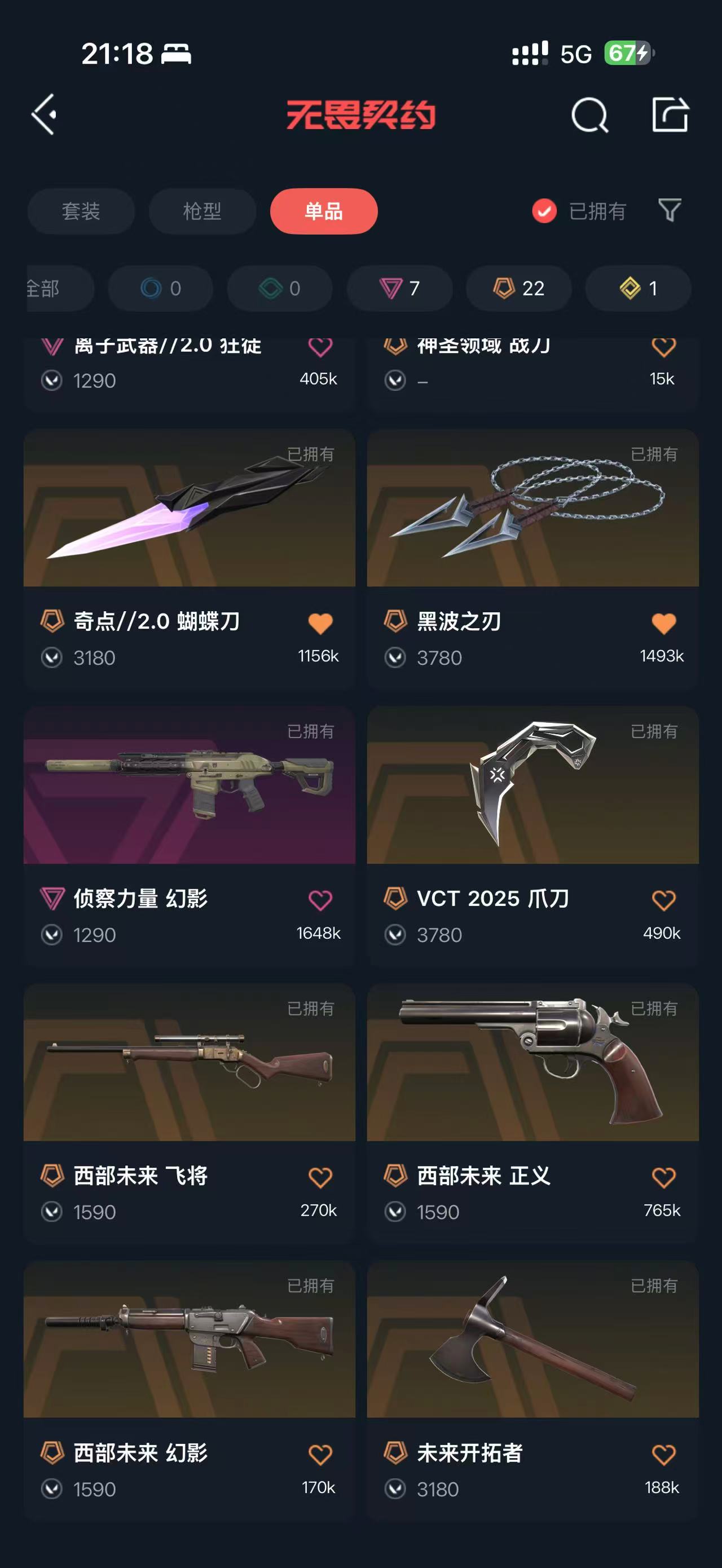Screen dimensions: 722x1568
Task: Select the 单品 tab
Action: click(323, 211)
